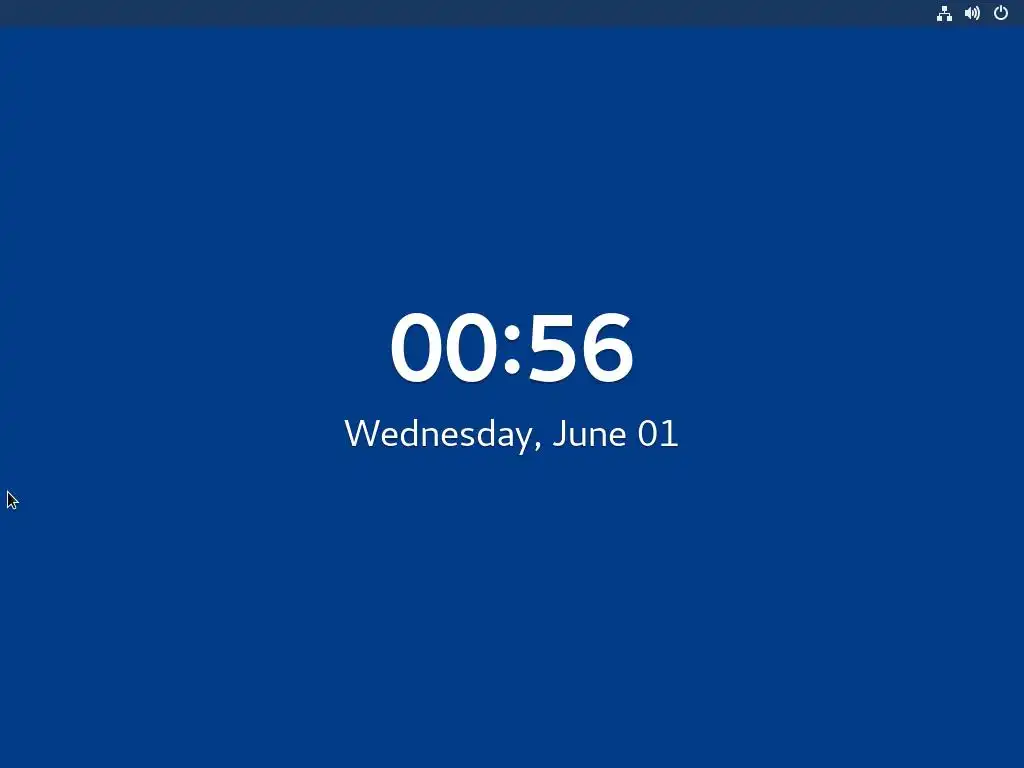This screenshot has height=768, width=1024.
Task: Open the volume control icon
Action: (972, 13)
